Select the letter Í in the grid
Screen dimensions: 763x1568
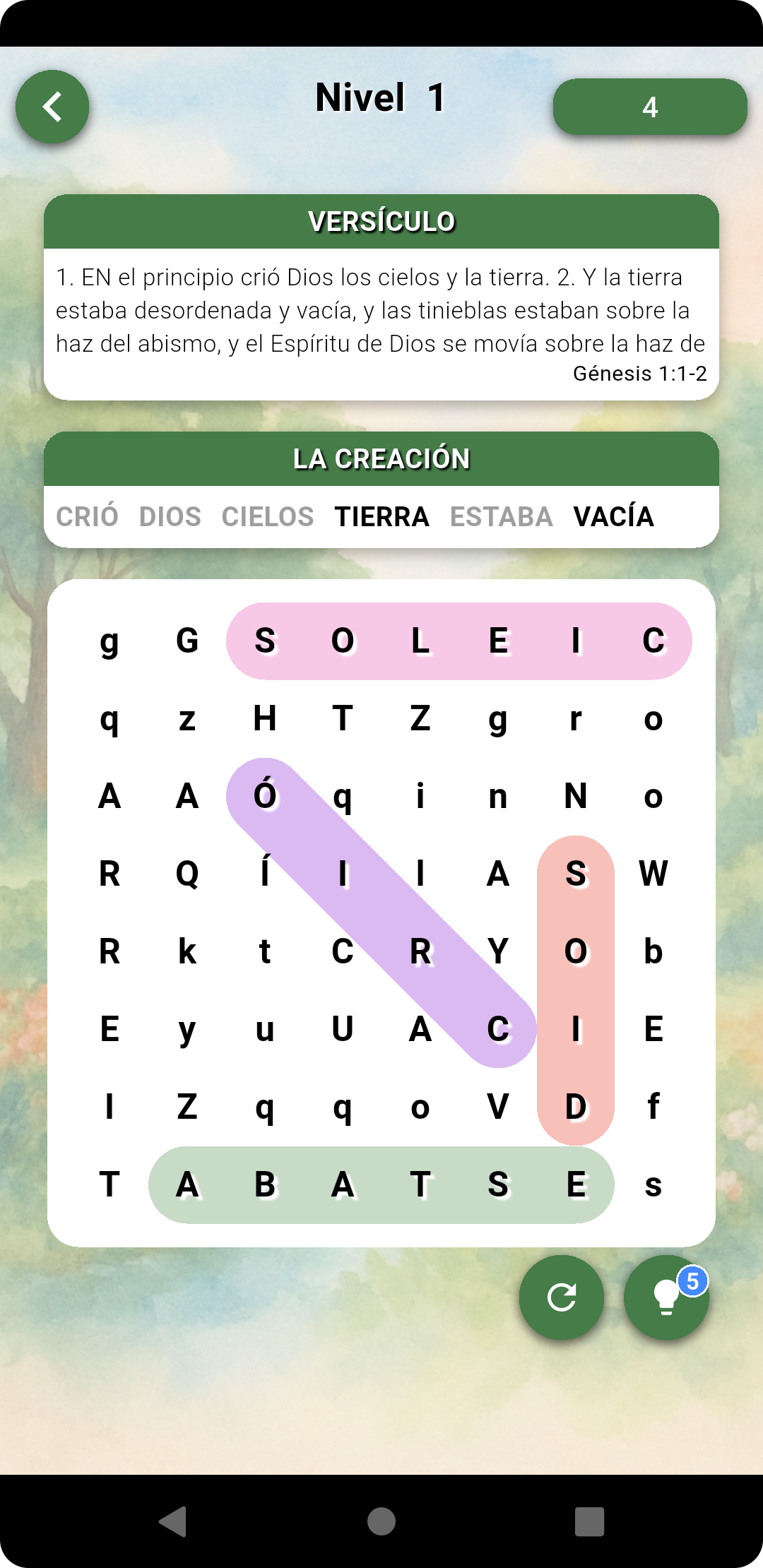(x=265, y=874)
